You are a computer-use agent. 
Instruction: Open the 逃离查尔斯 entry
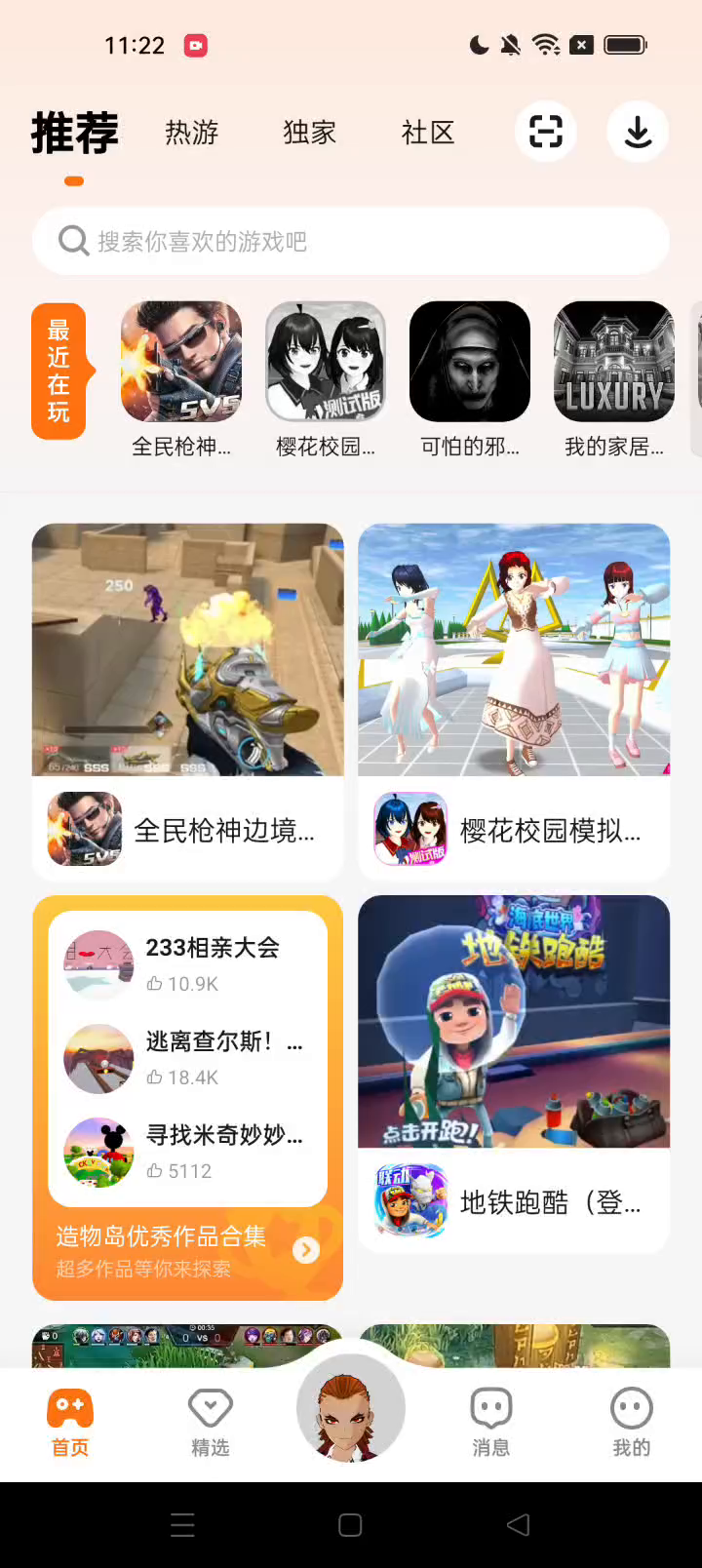point(187,1058)
